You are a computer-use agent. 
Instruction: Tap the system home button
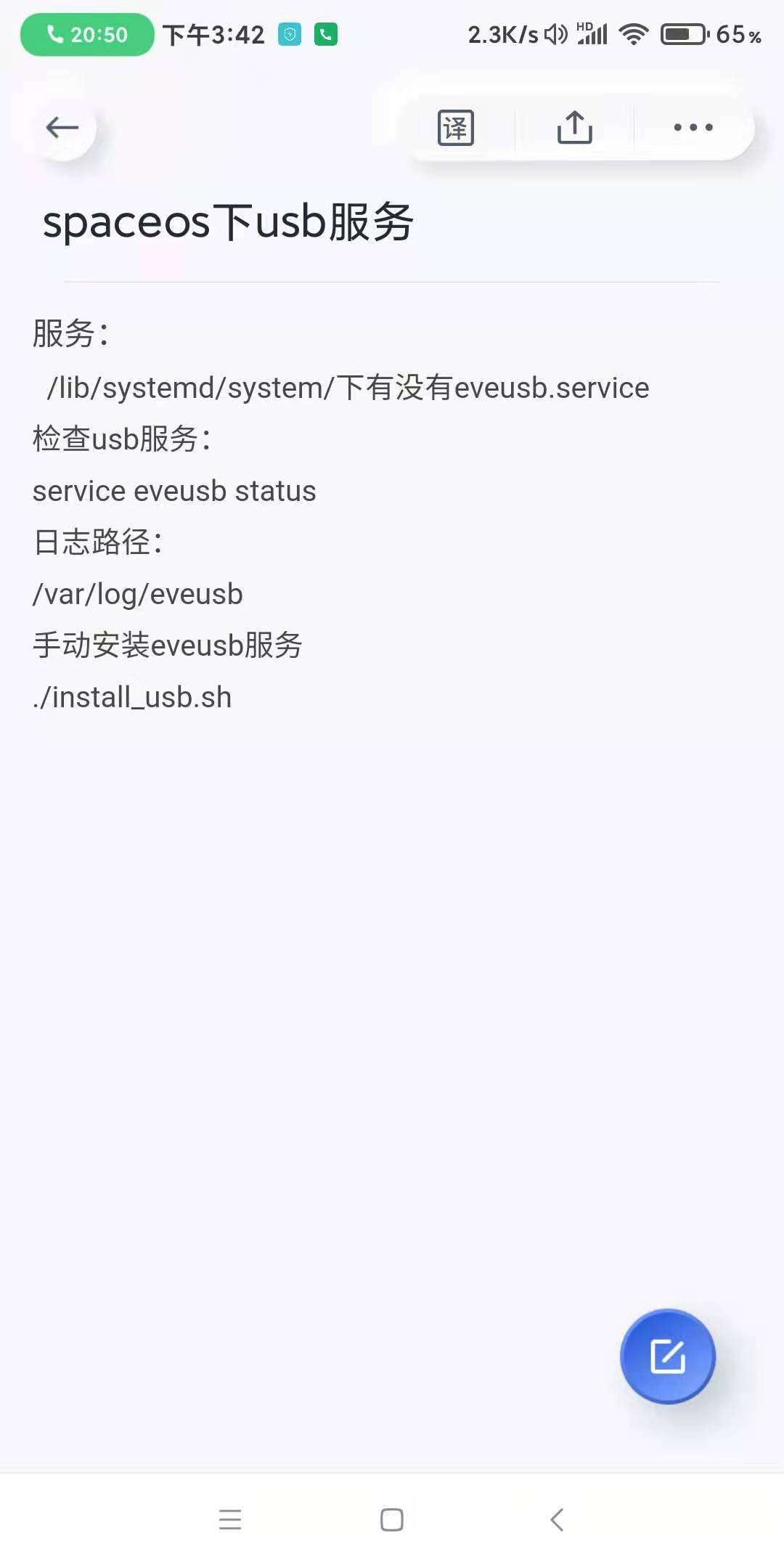pyautogui.click(x=392, y=1519)
